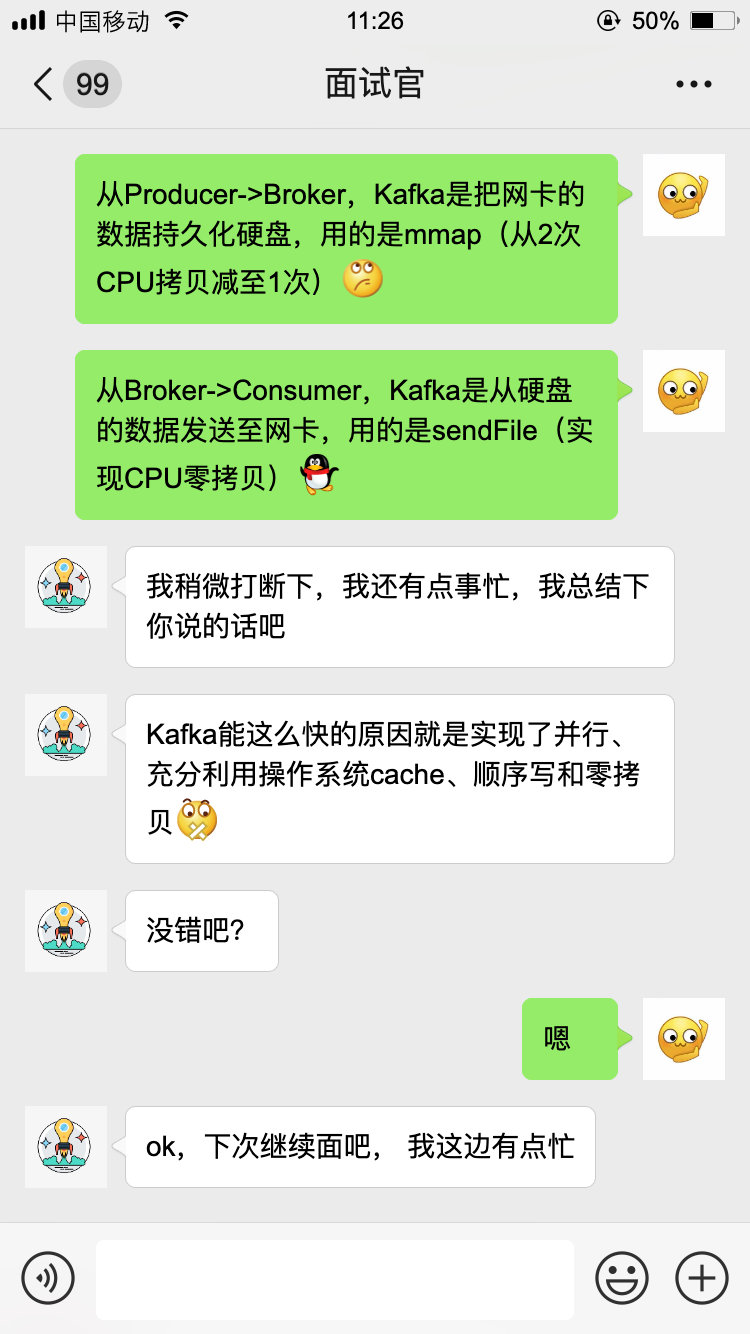Viewport: 750px width, 1334px height.
Task: Open the emoji sticker panel
Action: click(x=622, y=1278)
